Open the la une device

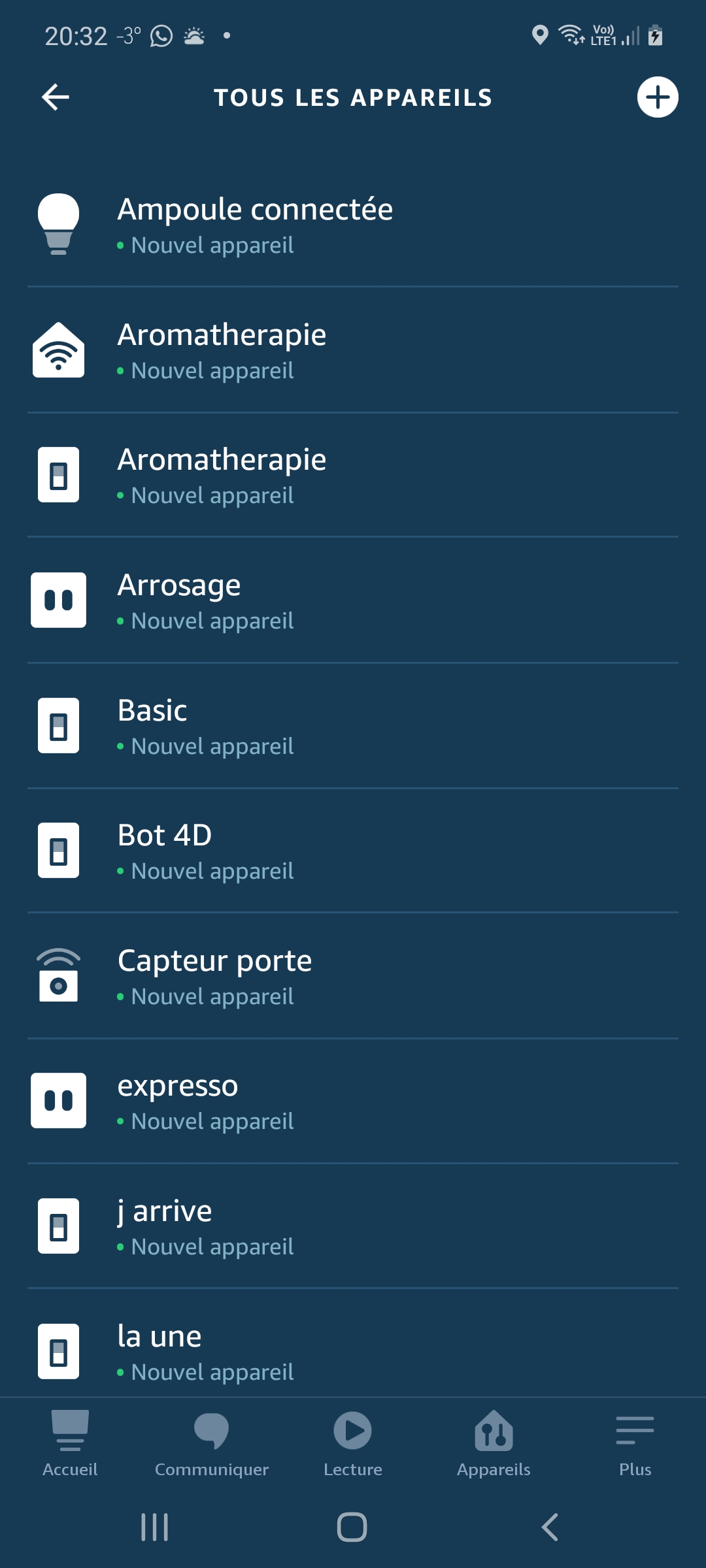pyautogui.click(x=353, y=1344)
